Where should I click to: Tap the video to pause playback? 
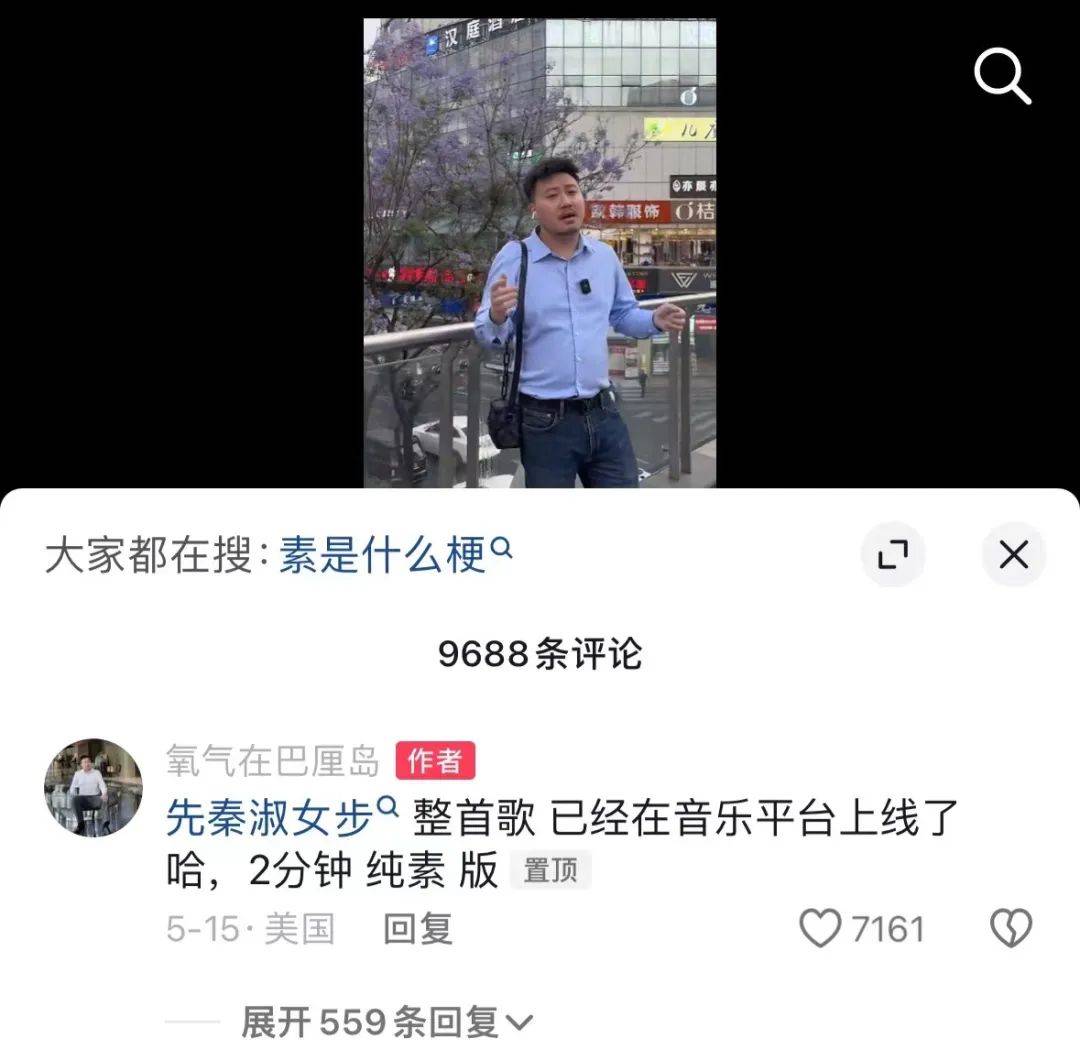point(540,250)
